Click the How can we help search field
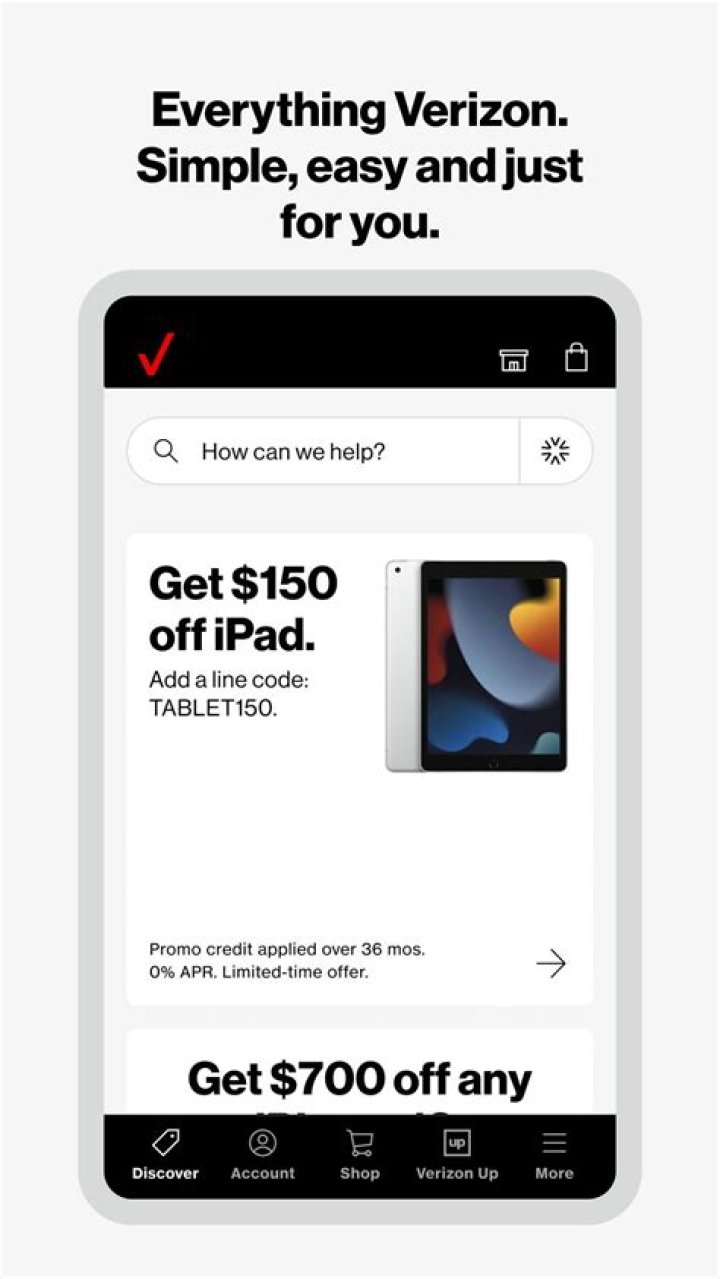This screenshot has width=720, height=1279. pos(300,451)
